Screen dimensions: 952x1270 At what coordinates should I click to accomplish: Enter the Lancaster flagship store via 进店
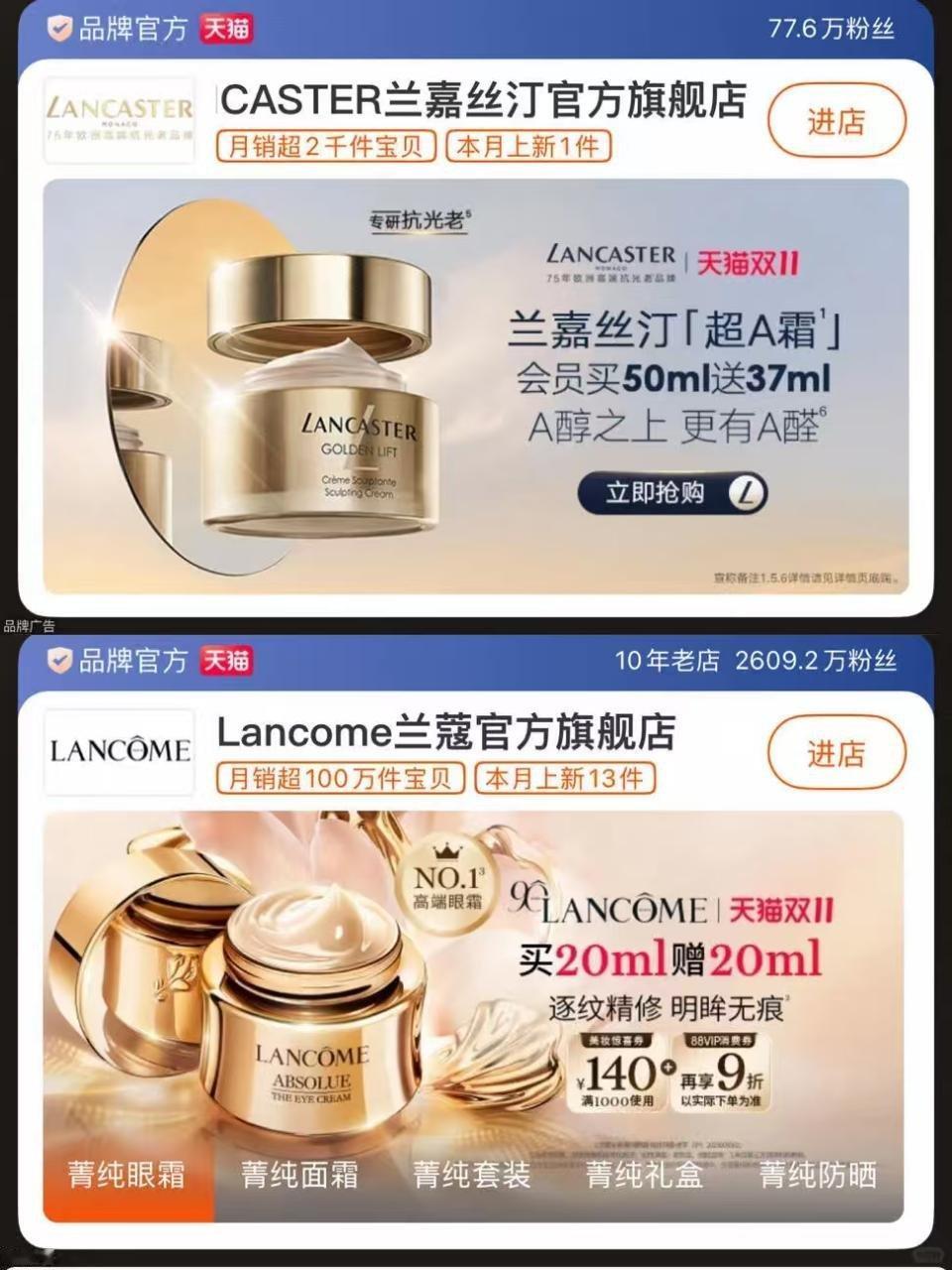click(x=837, y=121)
